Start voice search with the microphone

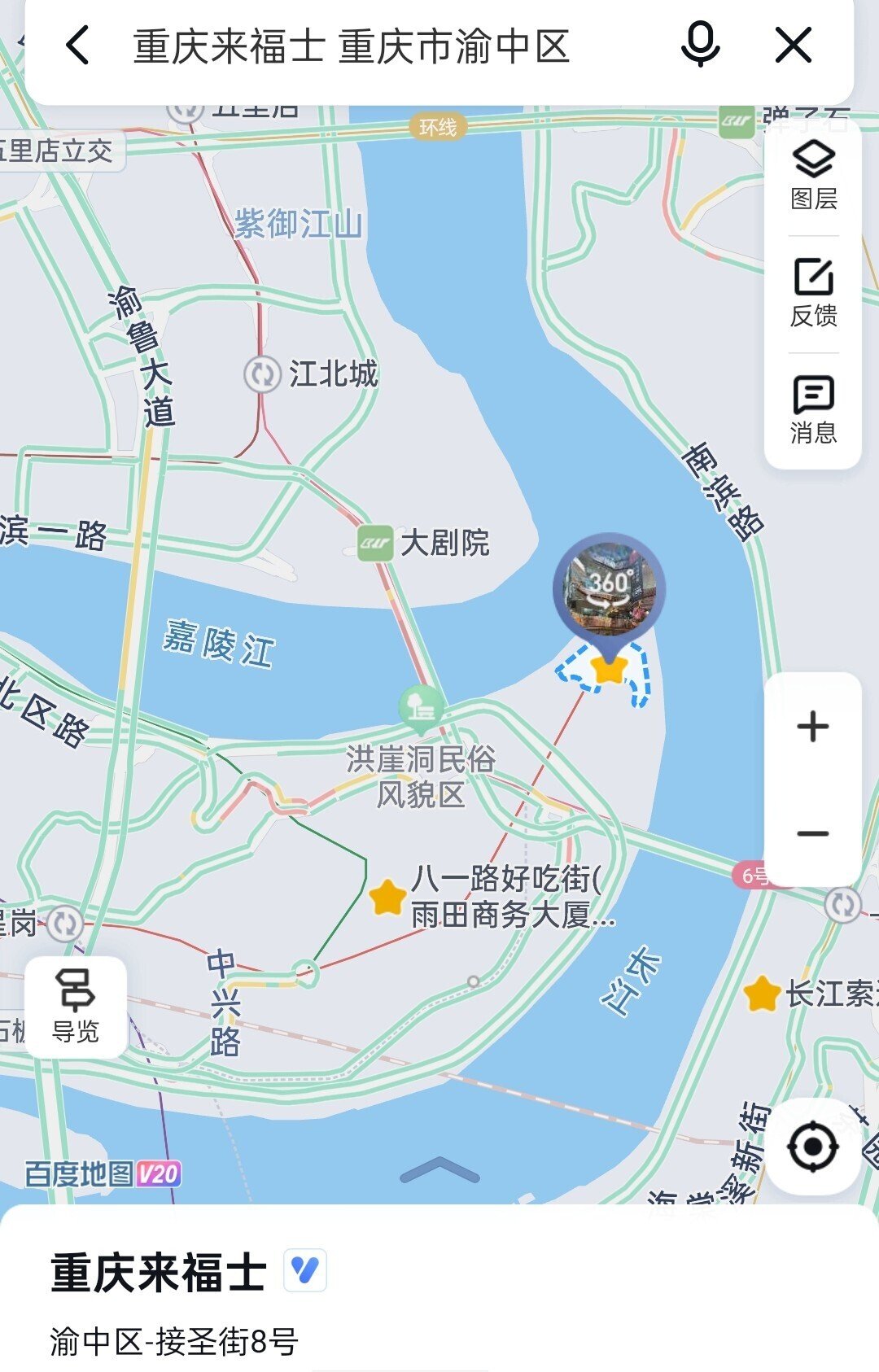[700, 45]
